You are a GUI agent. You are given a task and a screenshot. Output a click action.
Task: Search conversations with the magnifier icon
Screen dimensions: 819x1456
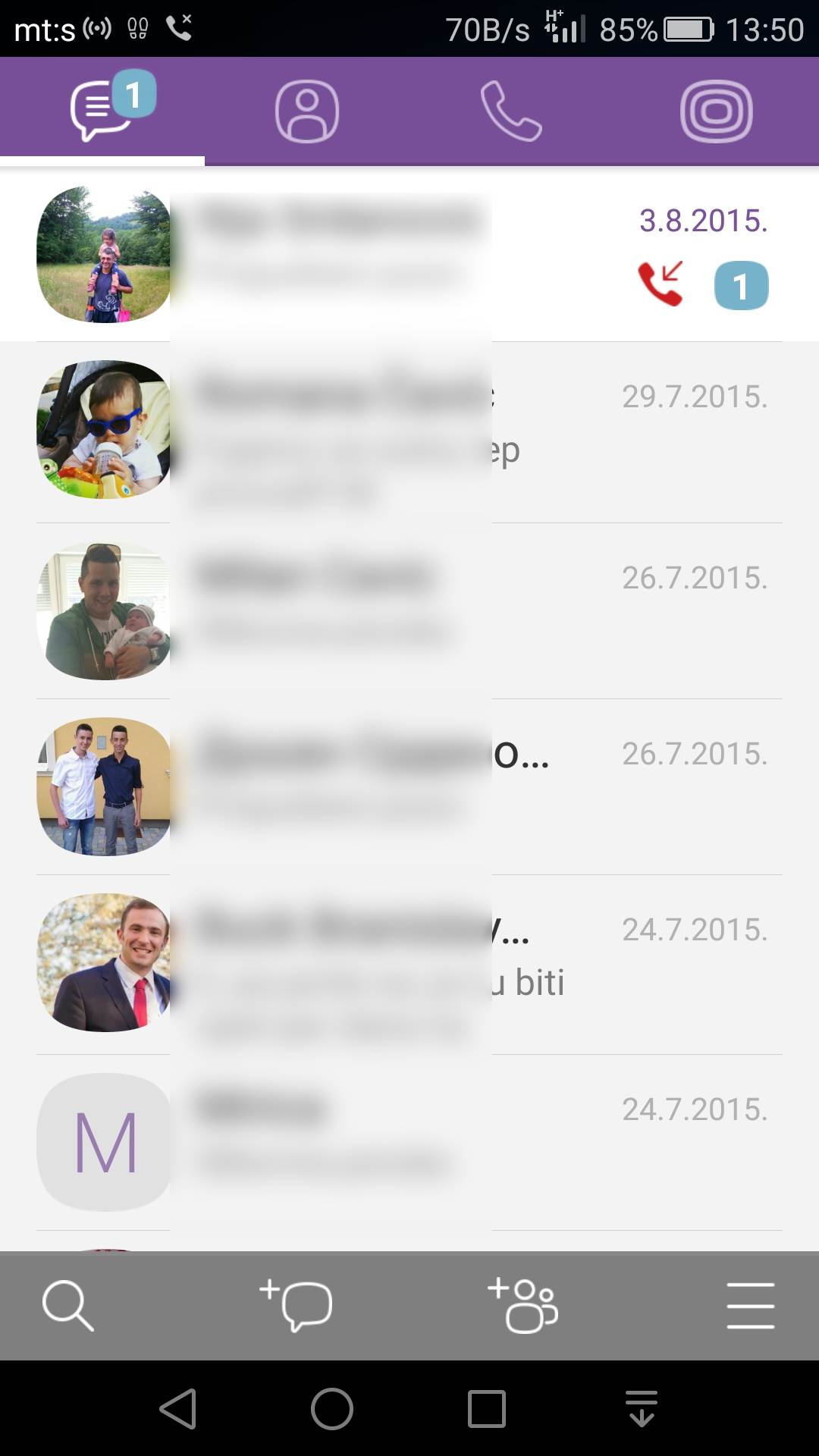click(68, 1306)
